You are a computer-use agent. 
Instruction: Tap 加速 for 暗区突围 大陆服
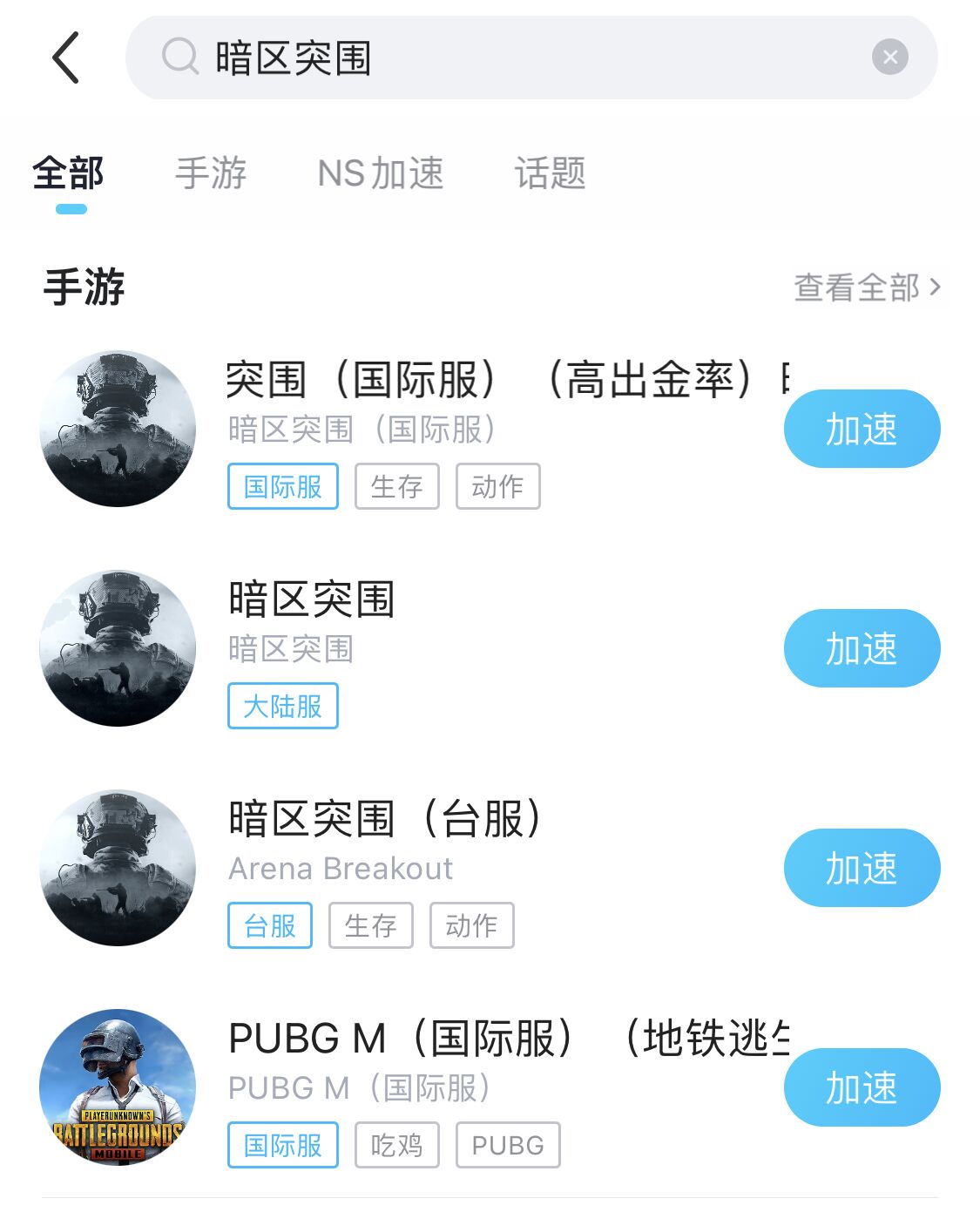pos(862,648)
